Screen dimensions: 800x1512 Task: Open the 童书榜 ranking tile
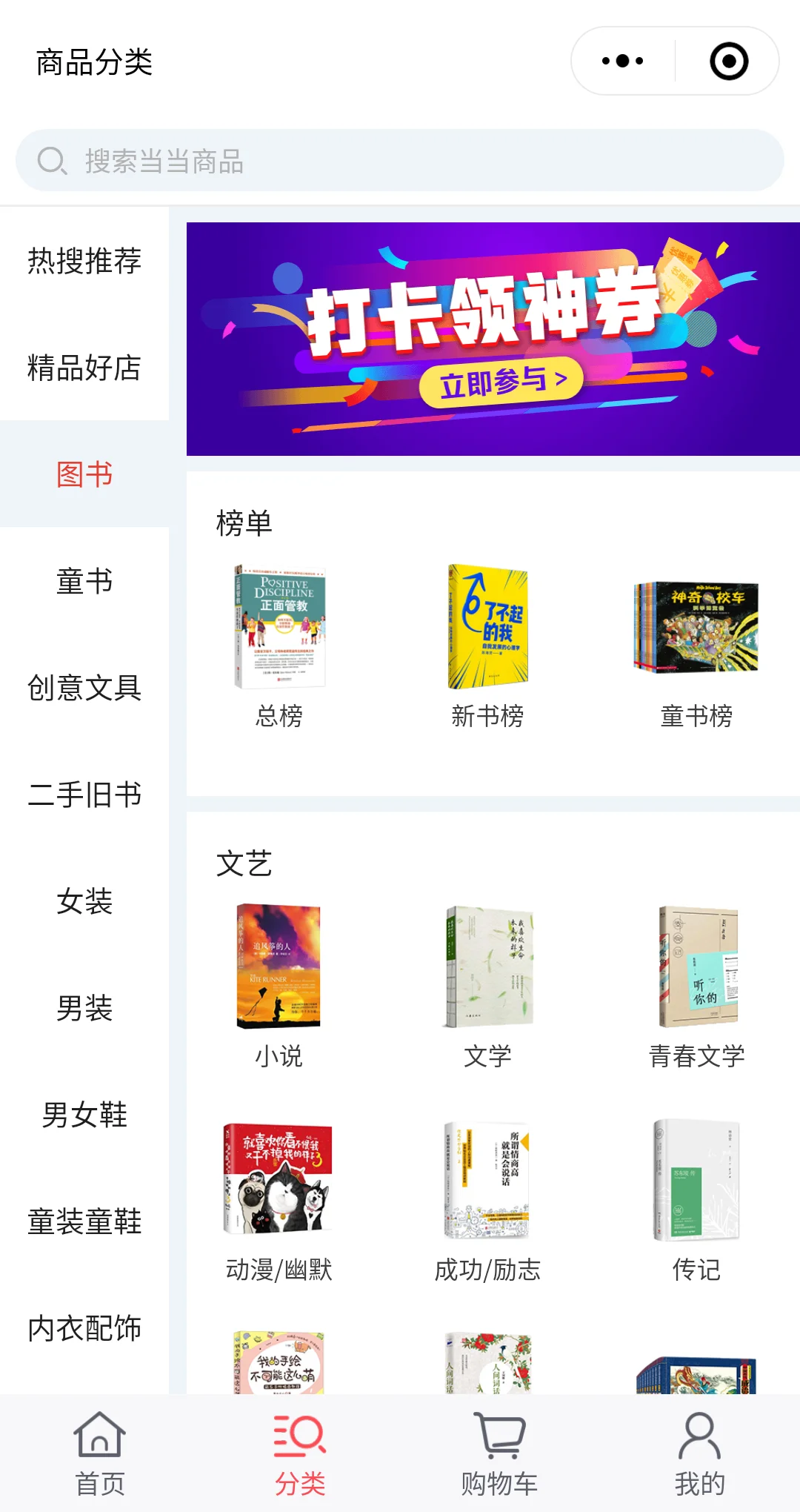[696, 645]
